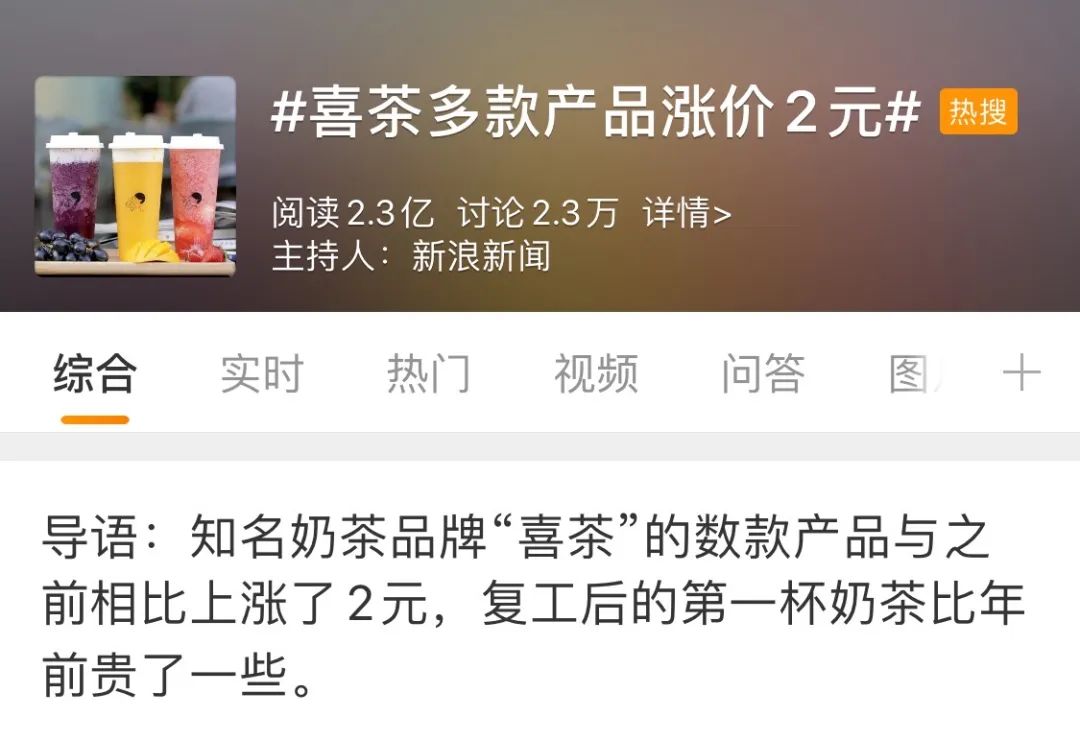Go to the 问答 tab

763,375
